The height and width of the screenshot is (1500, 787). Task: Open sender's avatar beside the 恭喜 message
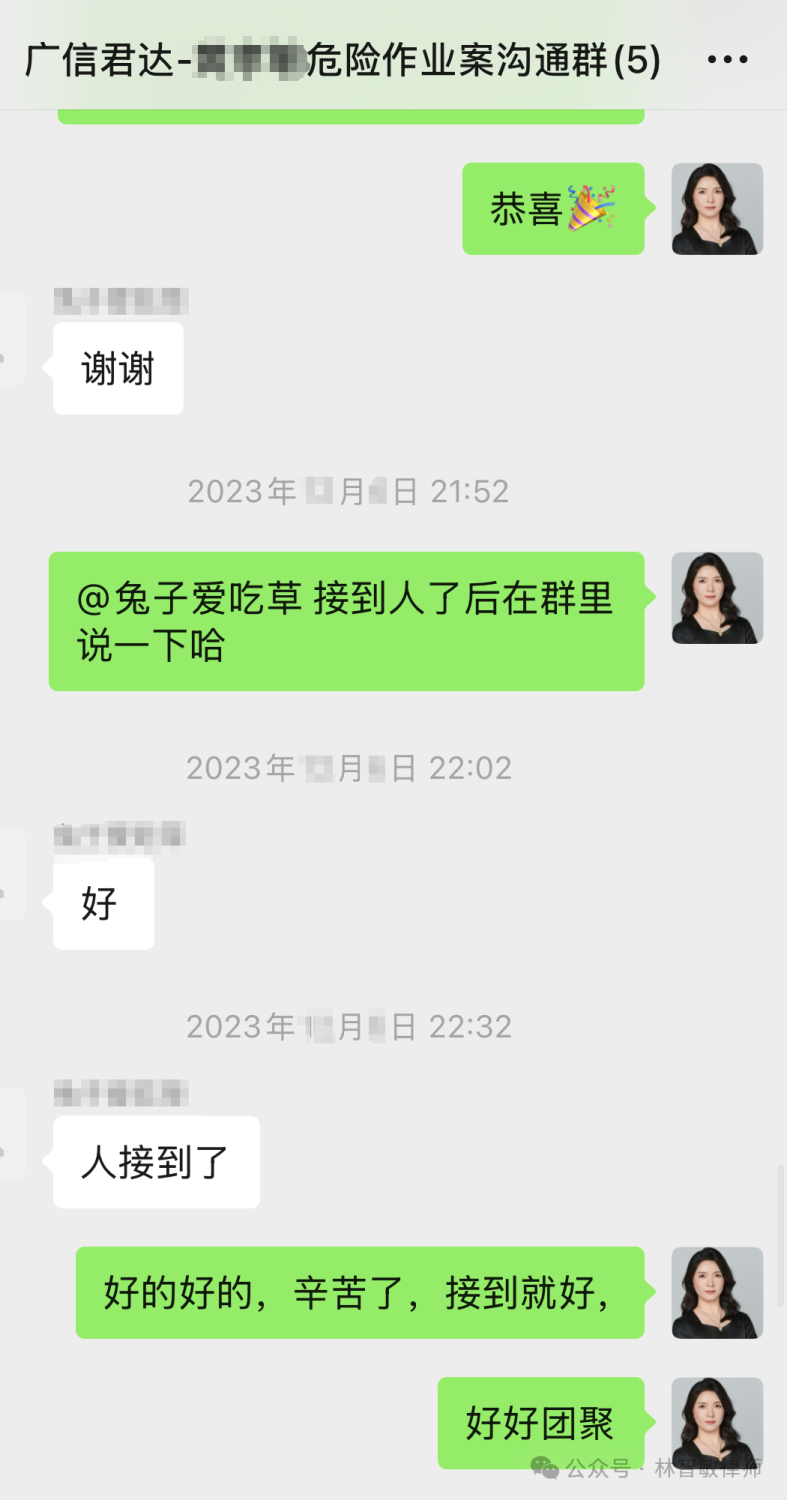717,209
